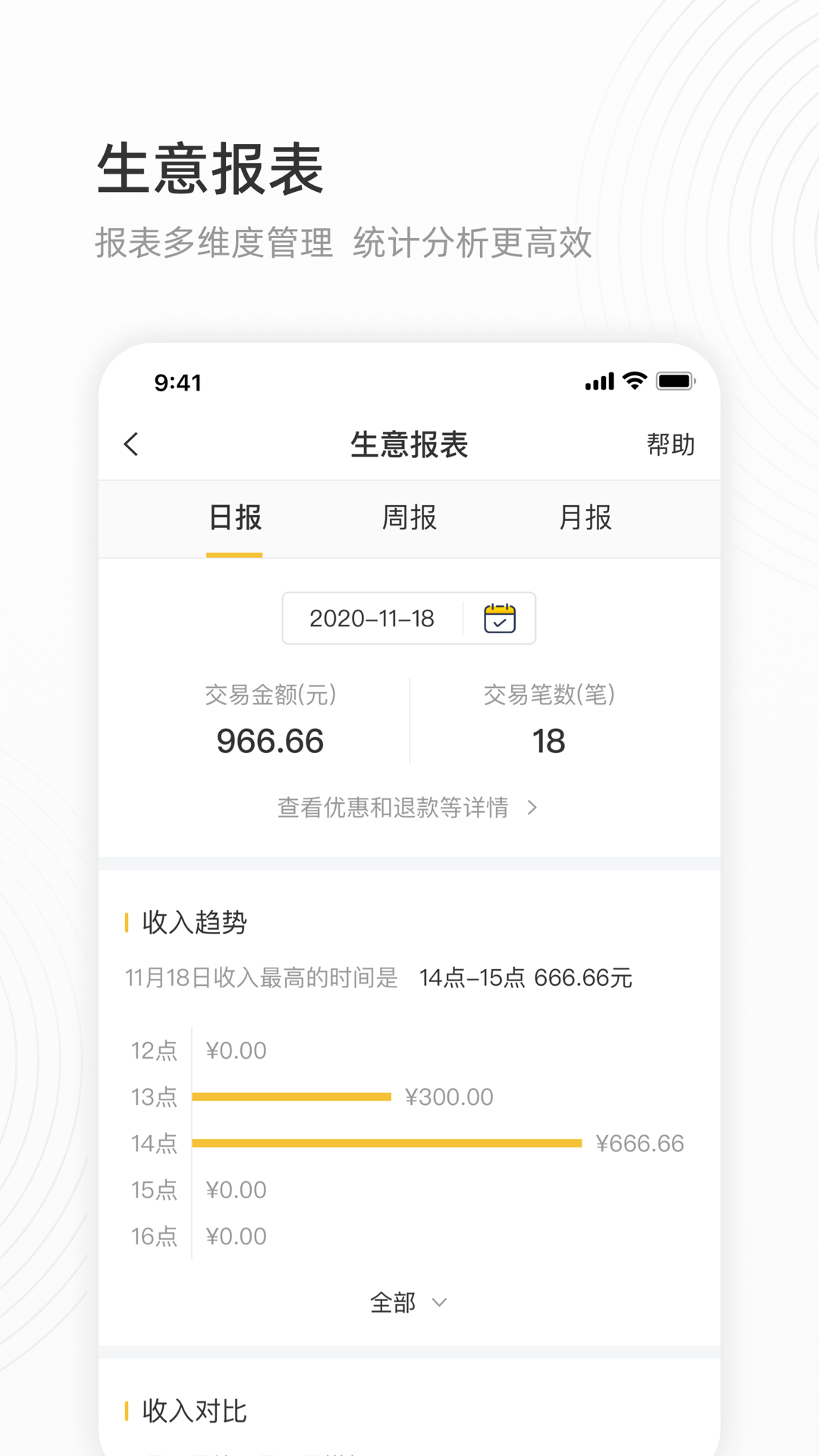819x1456 pixels.
Task: Select the 966.66 transaction amount
Action: (x=268, y=741)
